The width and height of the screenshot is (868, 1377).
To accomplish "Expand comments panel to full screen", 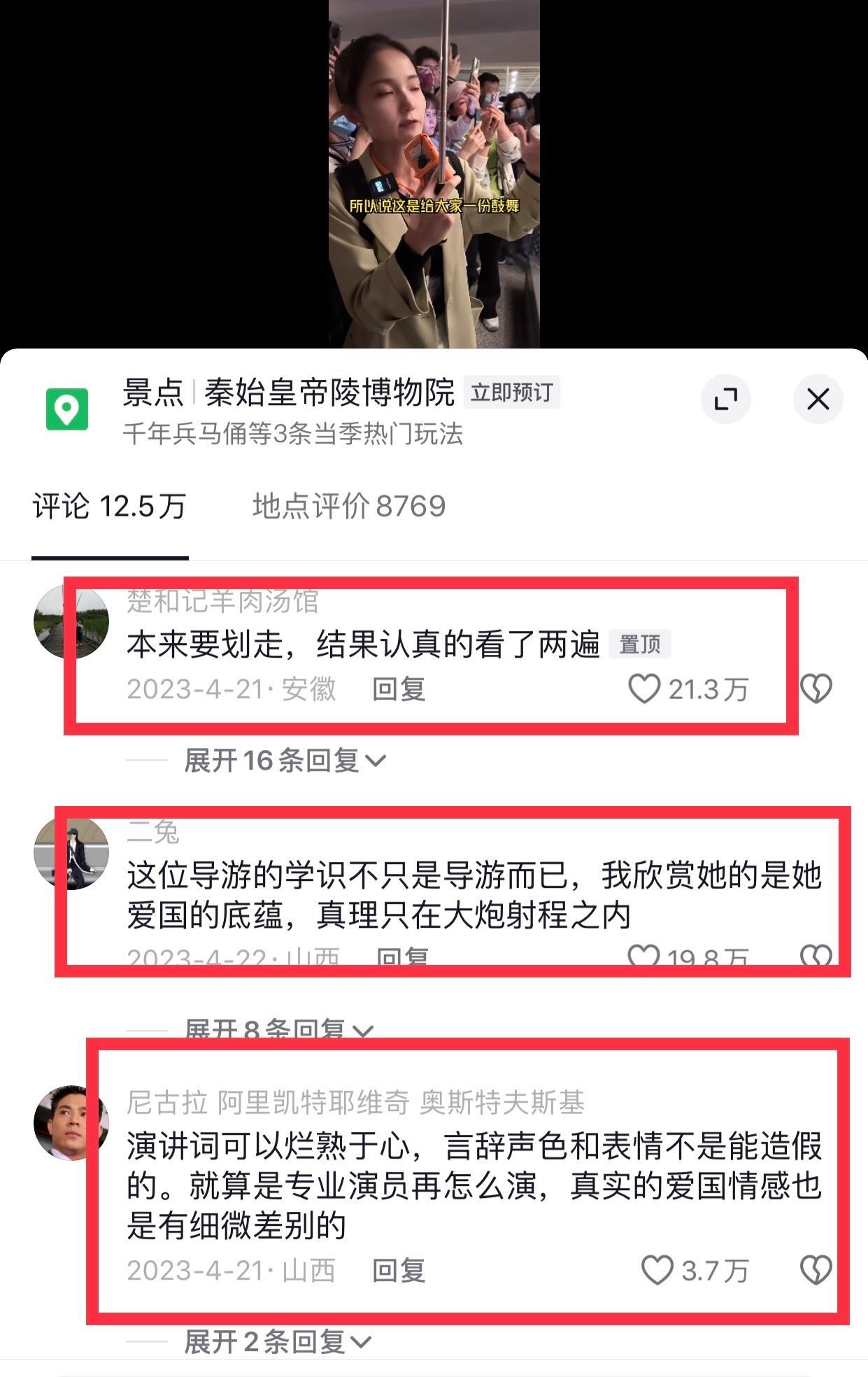I will [725, 400].
